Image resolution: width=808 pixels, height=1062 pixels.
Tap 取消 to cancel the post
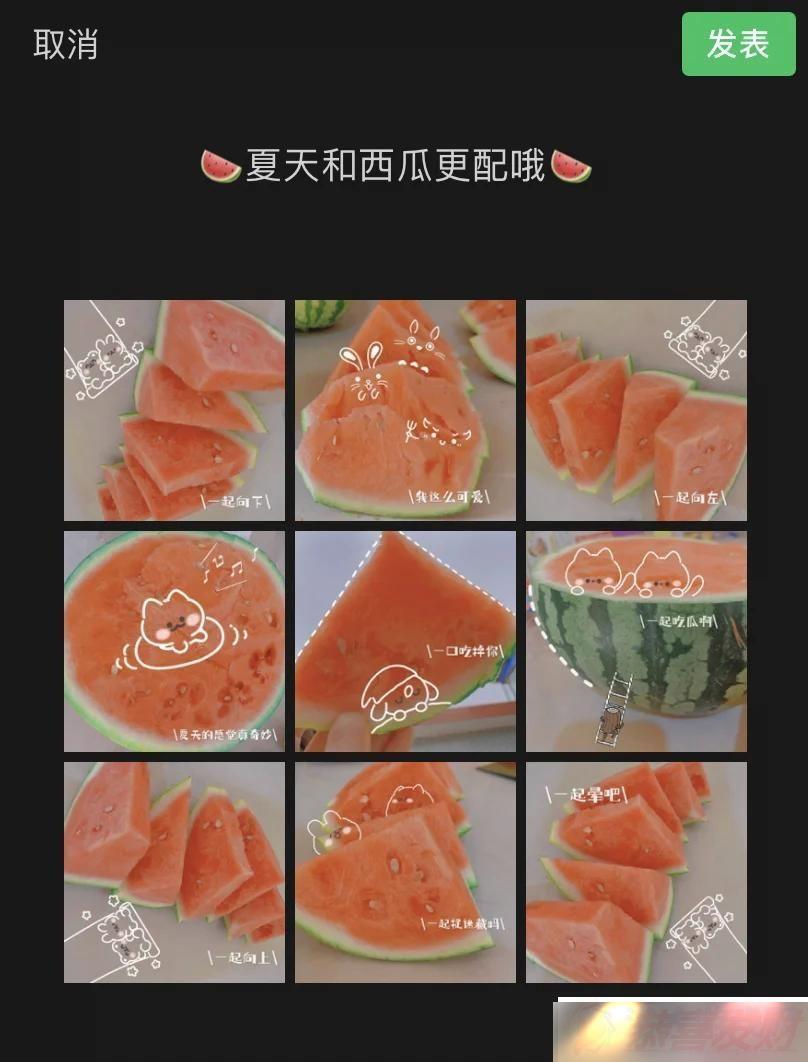pos(65,45)
